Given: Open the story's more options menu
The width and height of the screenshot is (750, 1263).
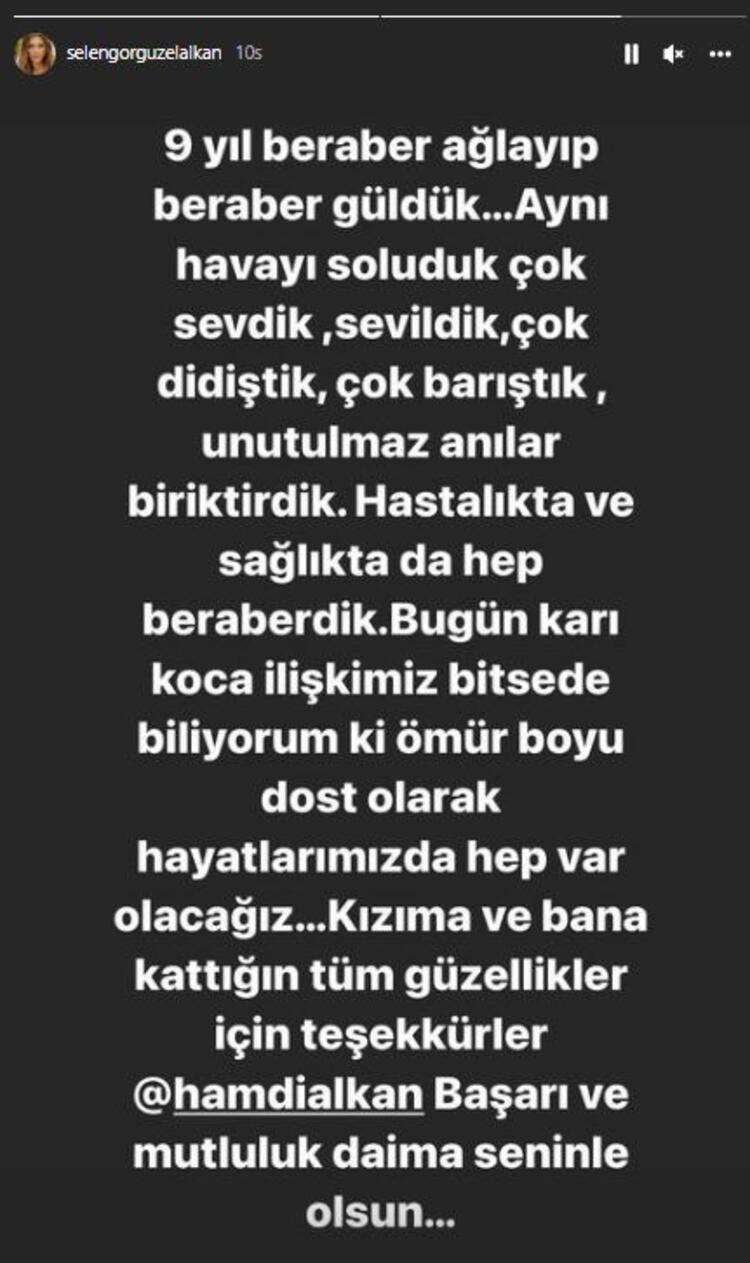Looking at the screenshot, I should click(x=718, y=55).
